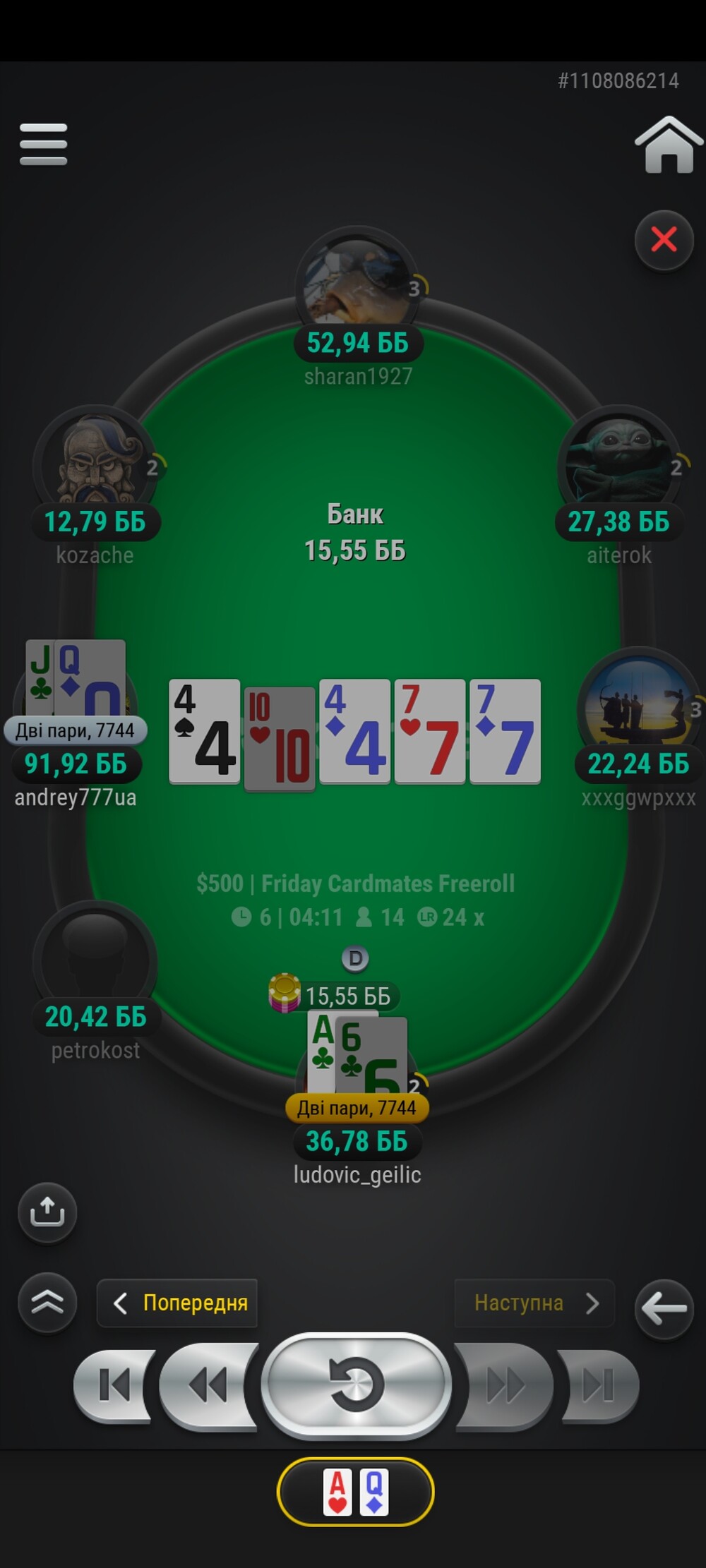Go to next hand "Наступна"
The image size is (706, 1568).
tap(534, 1303)
